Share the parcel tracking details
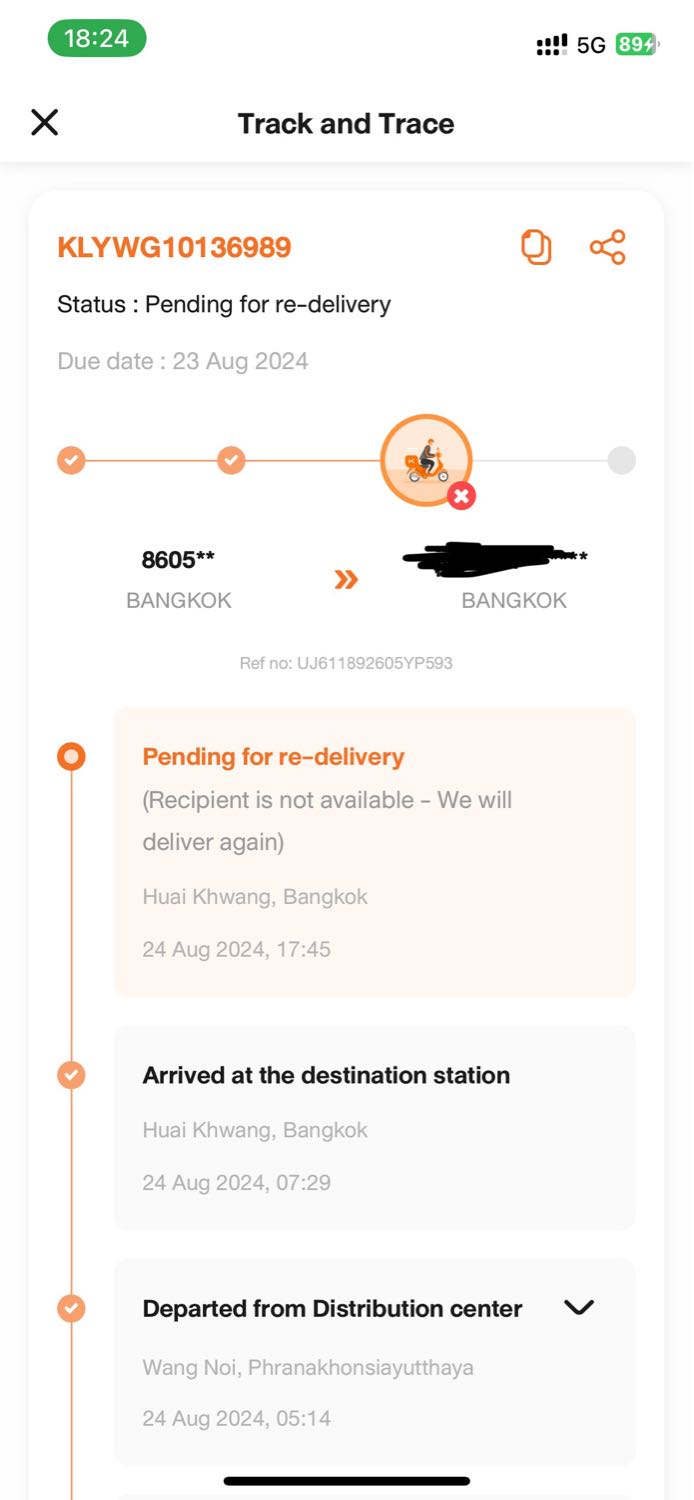The width and height of the screenshot is (694, 1500). (x=607, y=247)
